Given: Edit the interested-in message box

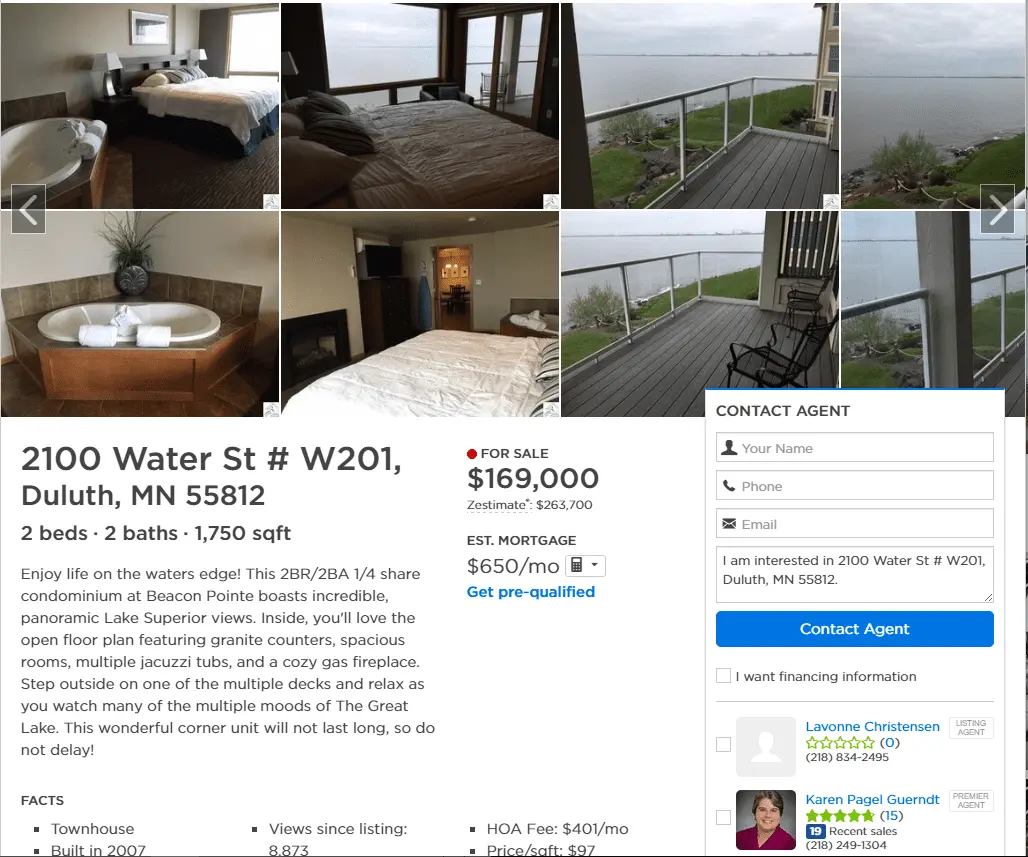Looking at the screenshot, I should 855,574.
